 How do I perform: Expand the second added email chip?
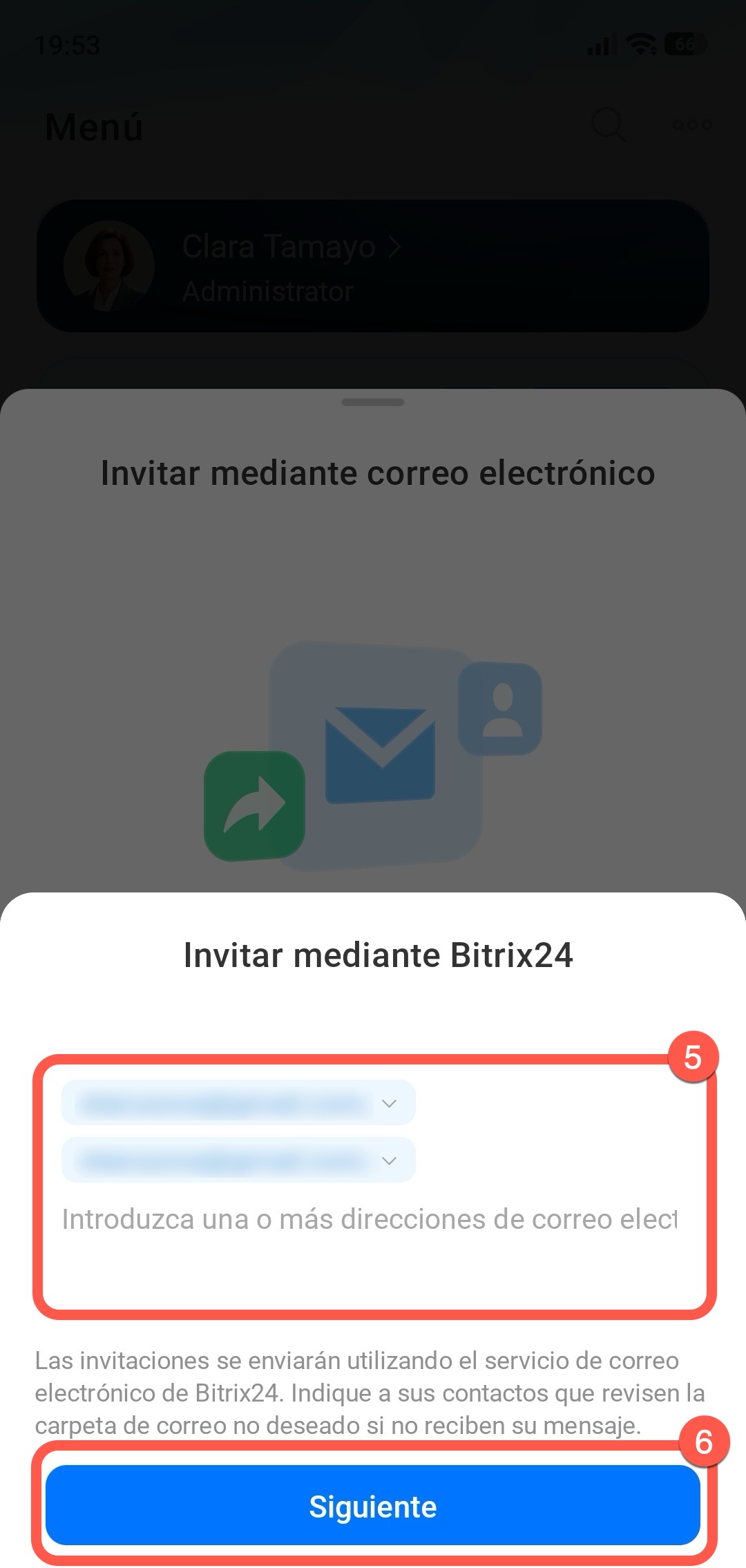pyautogui.click(x=389, y=1160)
